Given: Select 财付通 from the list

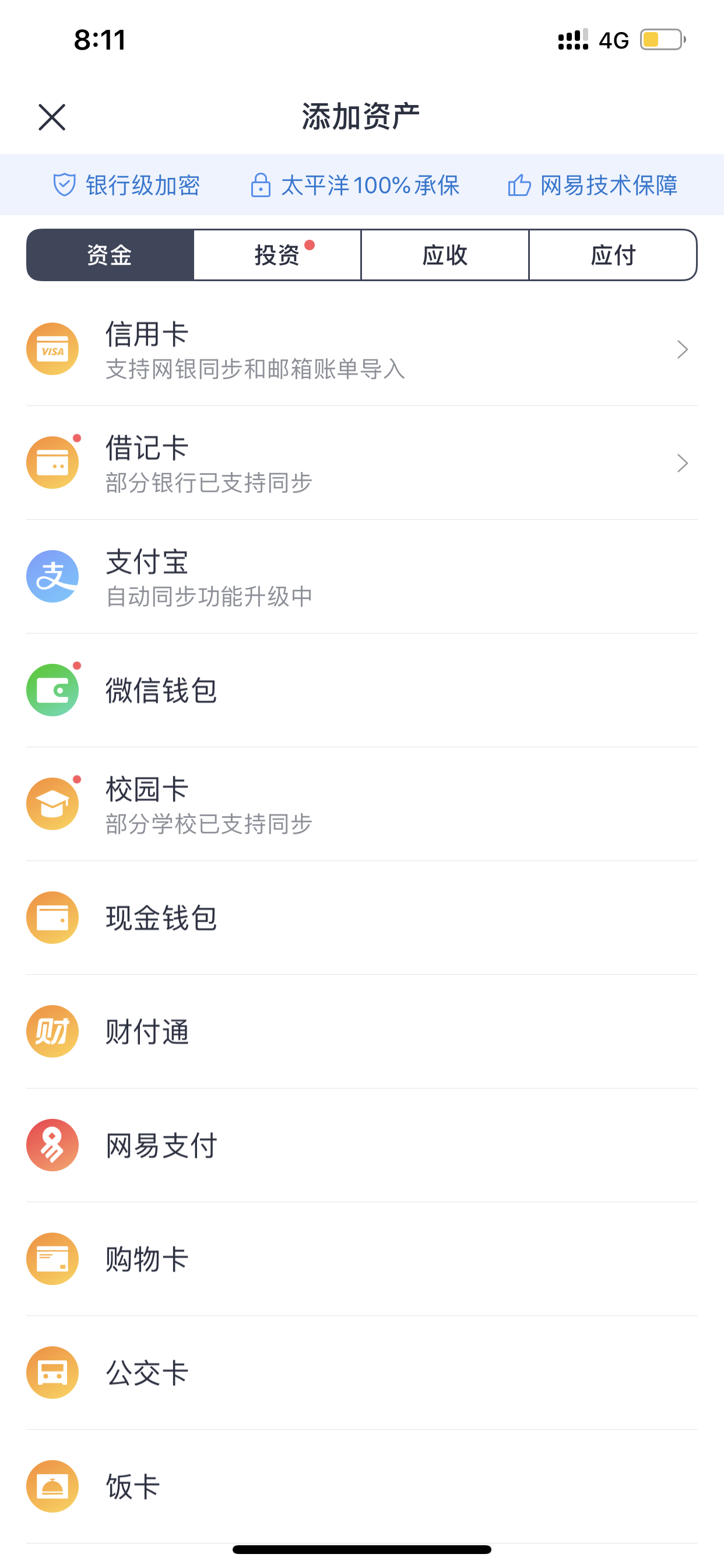Looking at the screenshot, I should pyautogui.click(x=362, y=1032).
